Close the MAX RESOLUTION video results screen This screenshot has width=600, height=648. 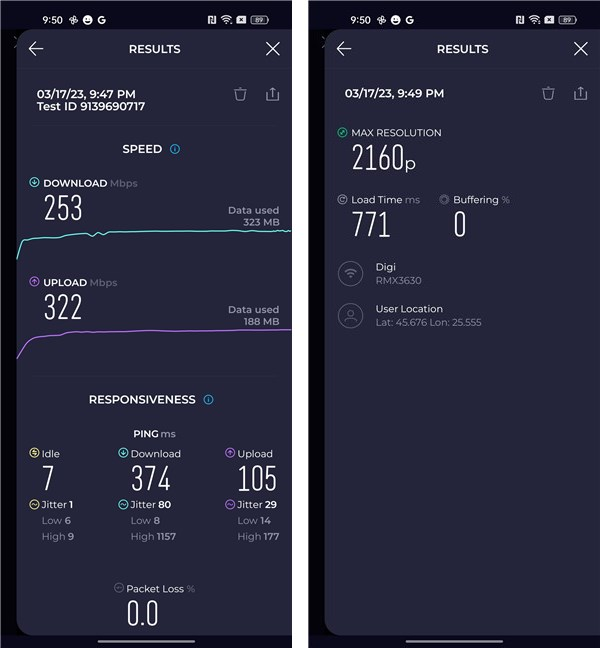pyautogui.click(x=580, y=49)
